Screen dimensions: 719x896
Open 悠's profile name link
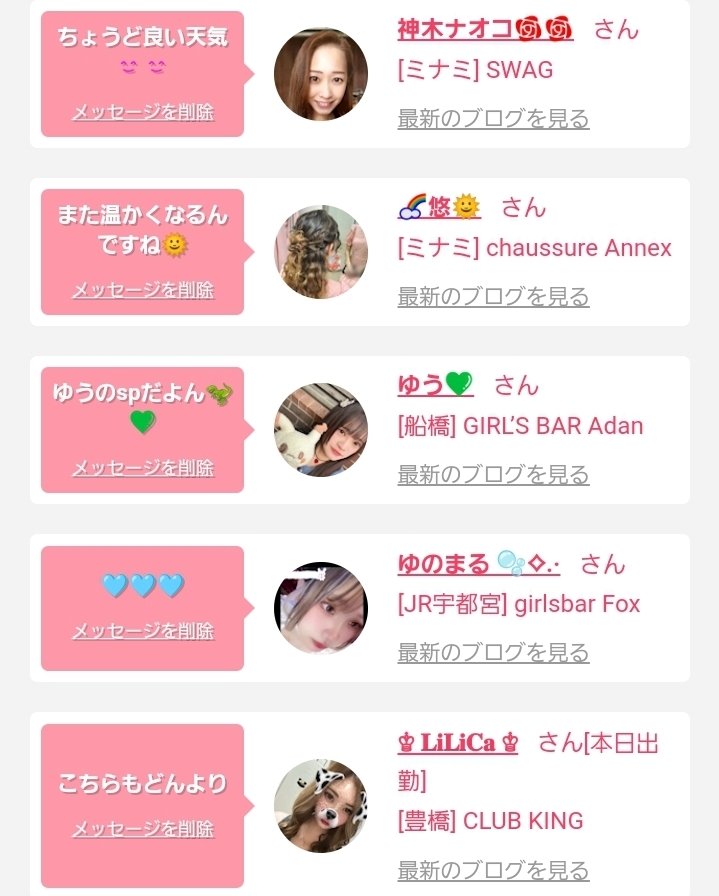click(x=439, y=208)
